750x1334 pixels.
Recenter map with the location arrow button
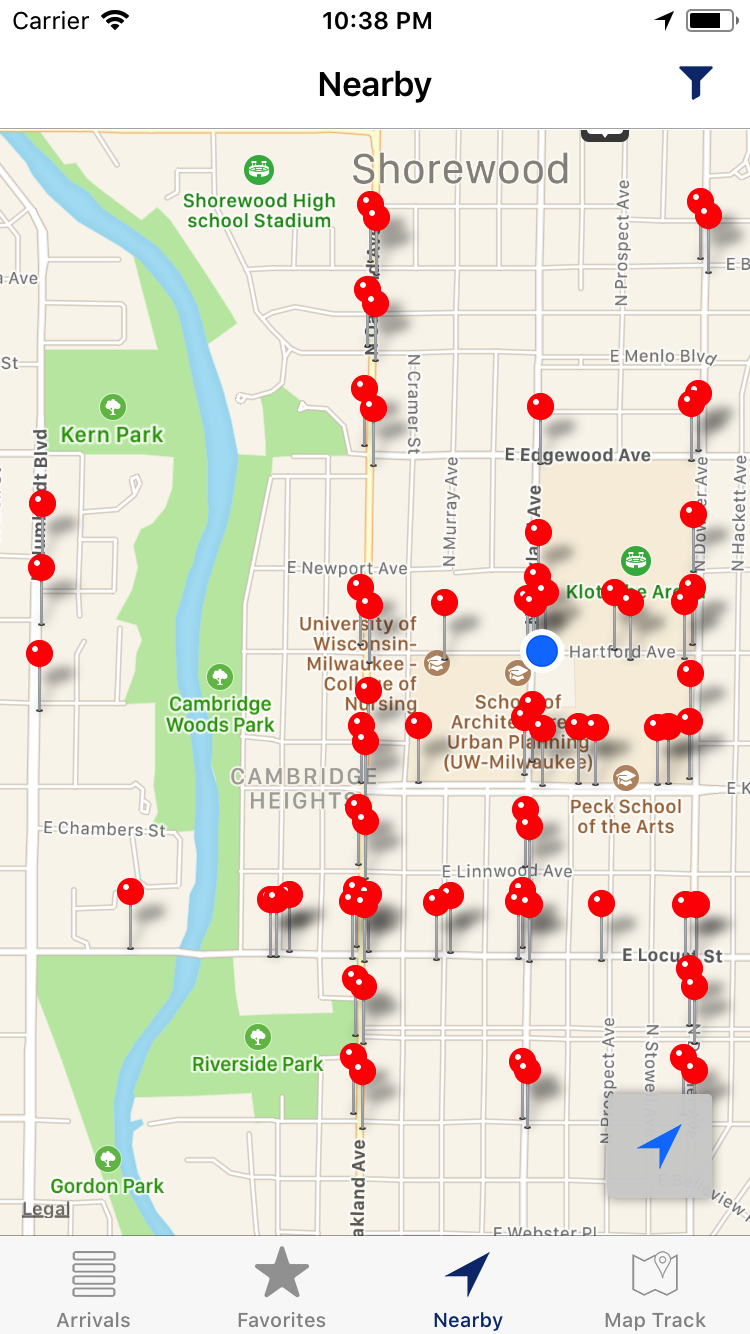click(659, 1146)
